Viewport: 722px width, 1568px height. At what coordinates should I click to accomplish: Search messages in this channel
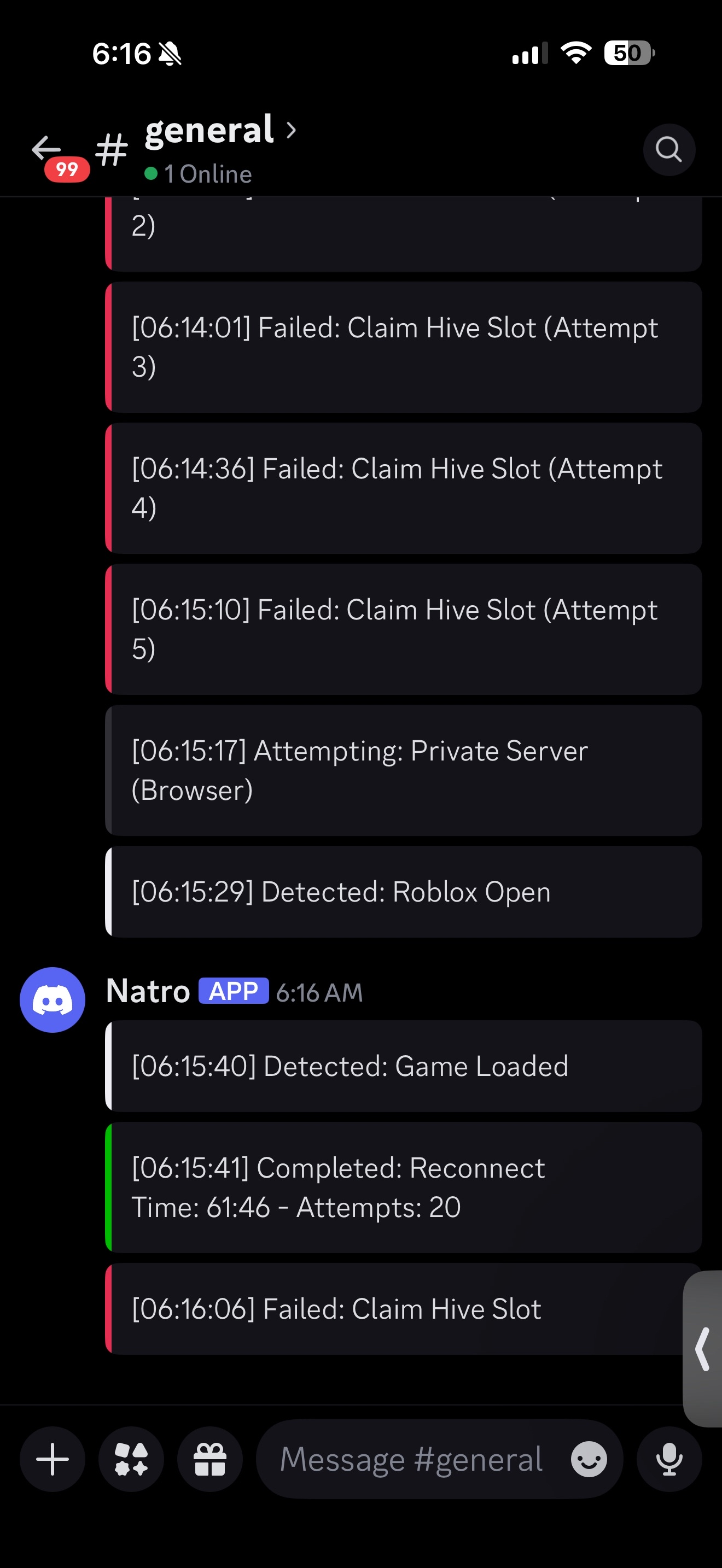(668, 150)
